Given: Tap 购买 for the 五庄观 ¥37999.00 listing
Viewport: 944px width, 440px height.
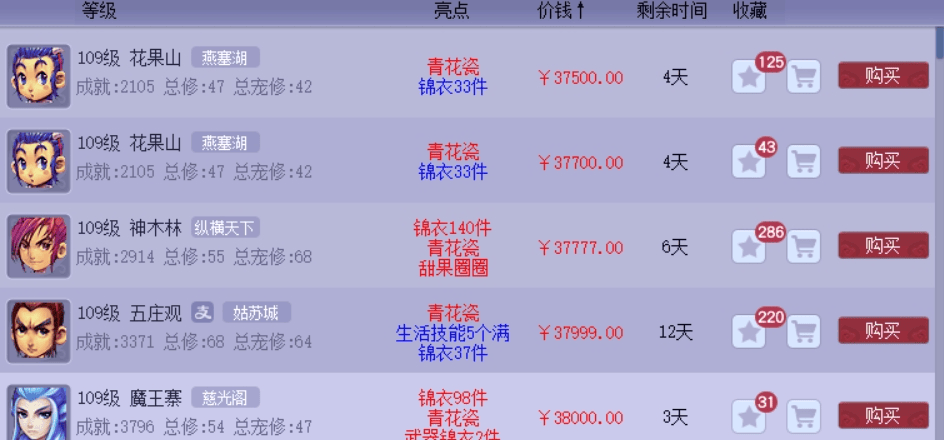Looking at the screenshot, I should point(883,331).
